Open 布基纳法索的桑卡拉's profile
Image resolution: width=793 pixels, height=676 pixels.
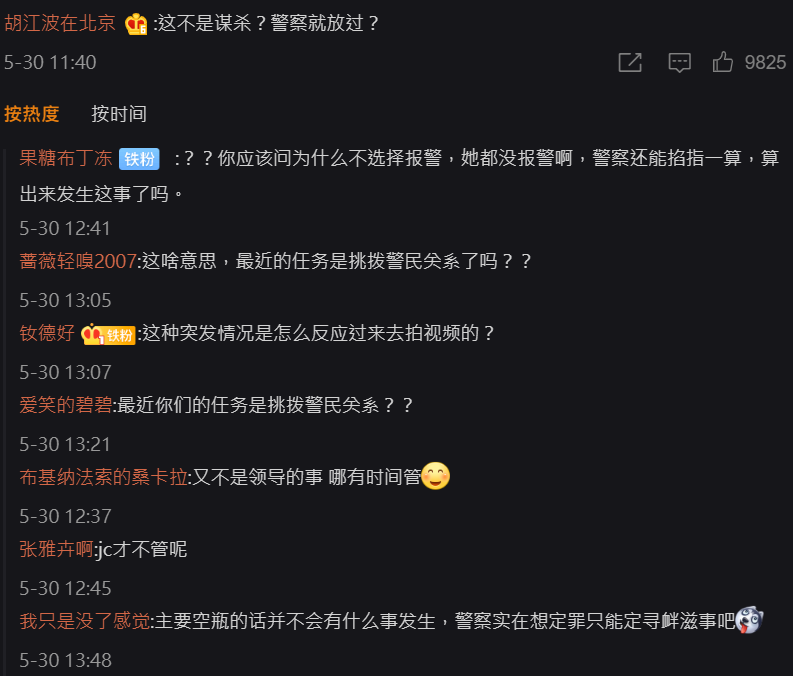(103, 477)
